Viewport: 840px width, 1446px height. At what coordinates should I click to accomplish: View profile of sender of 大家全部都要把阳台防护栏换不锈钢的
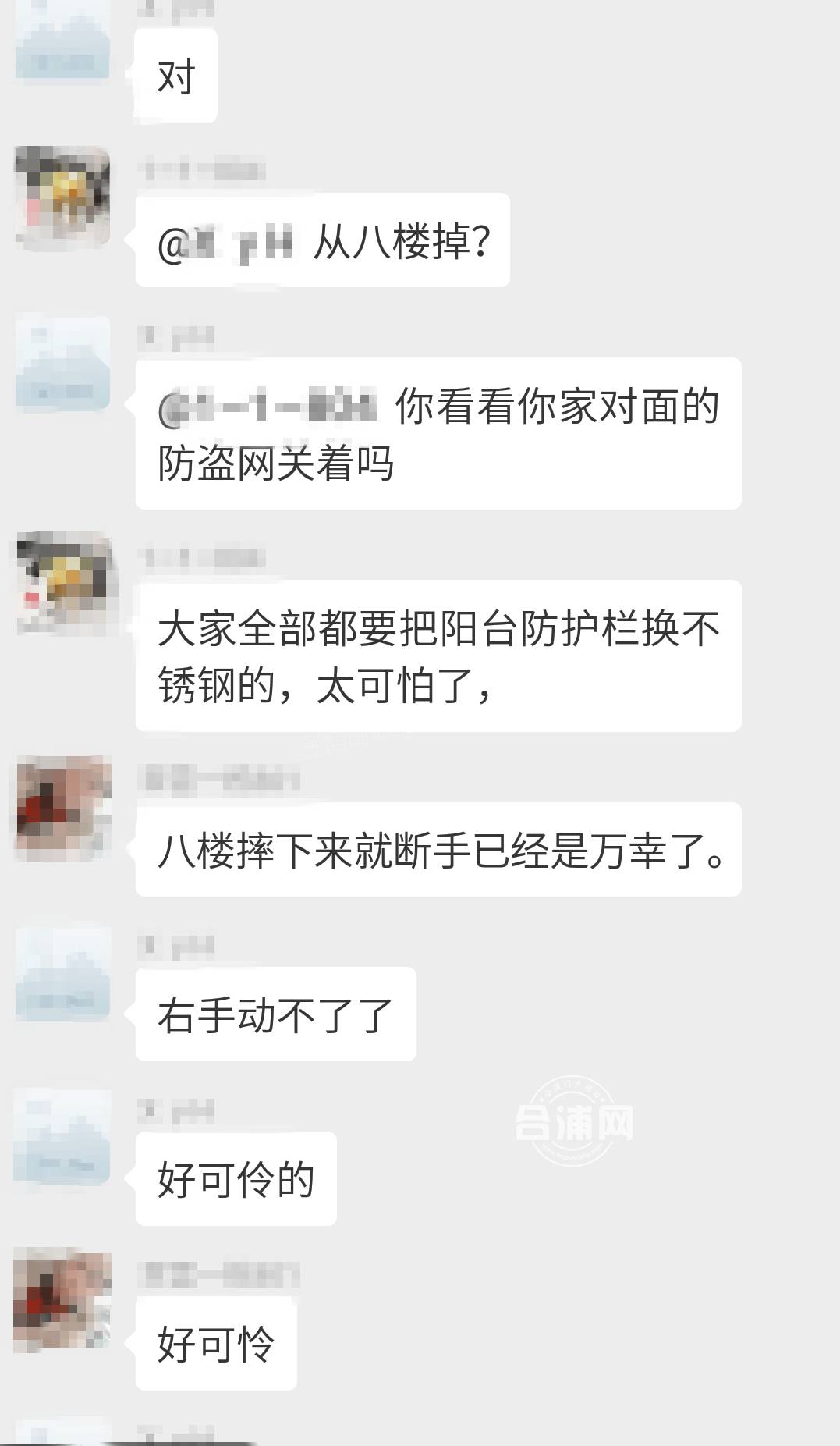[62, 582]
